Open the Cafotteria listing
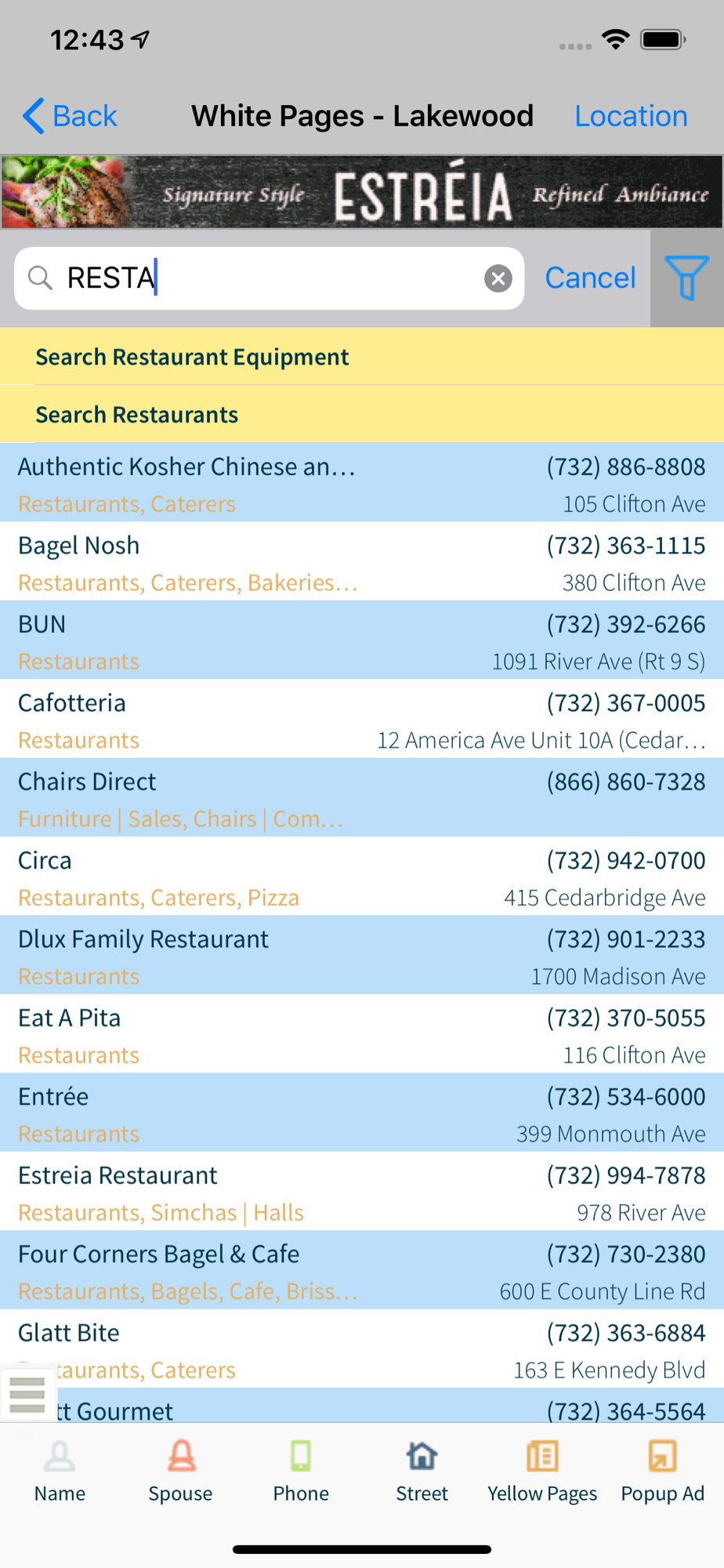Viewport: 724px width, 1568px height. click(x=362, y=719)
